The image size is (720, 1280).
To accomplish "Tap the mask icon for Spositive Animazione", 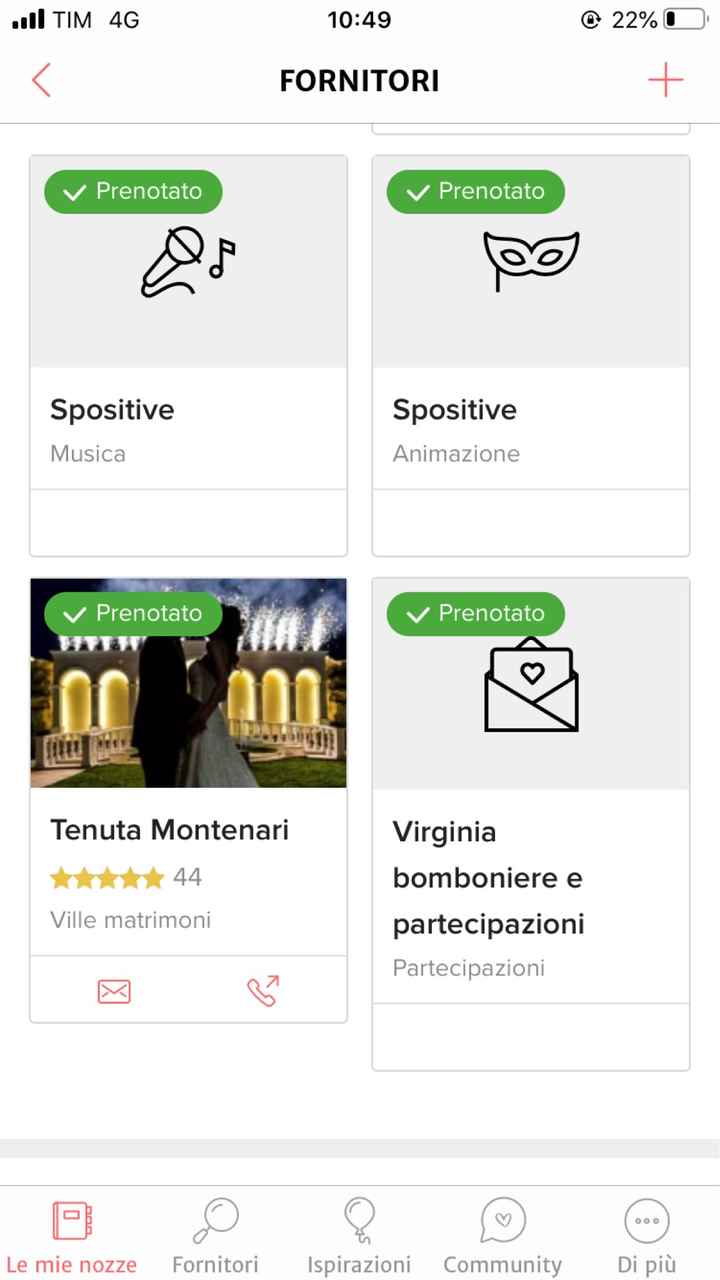I will click(531, 260).
